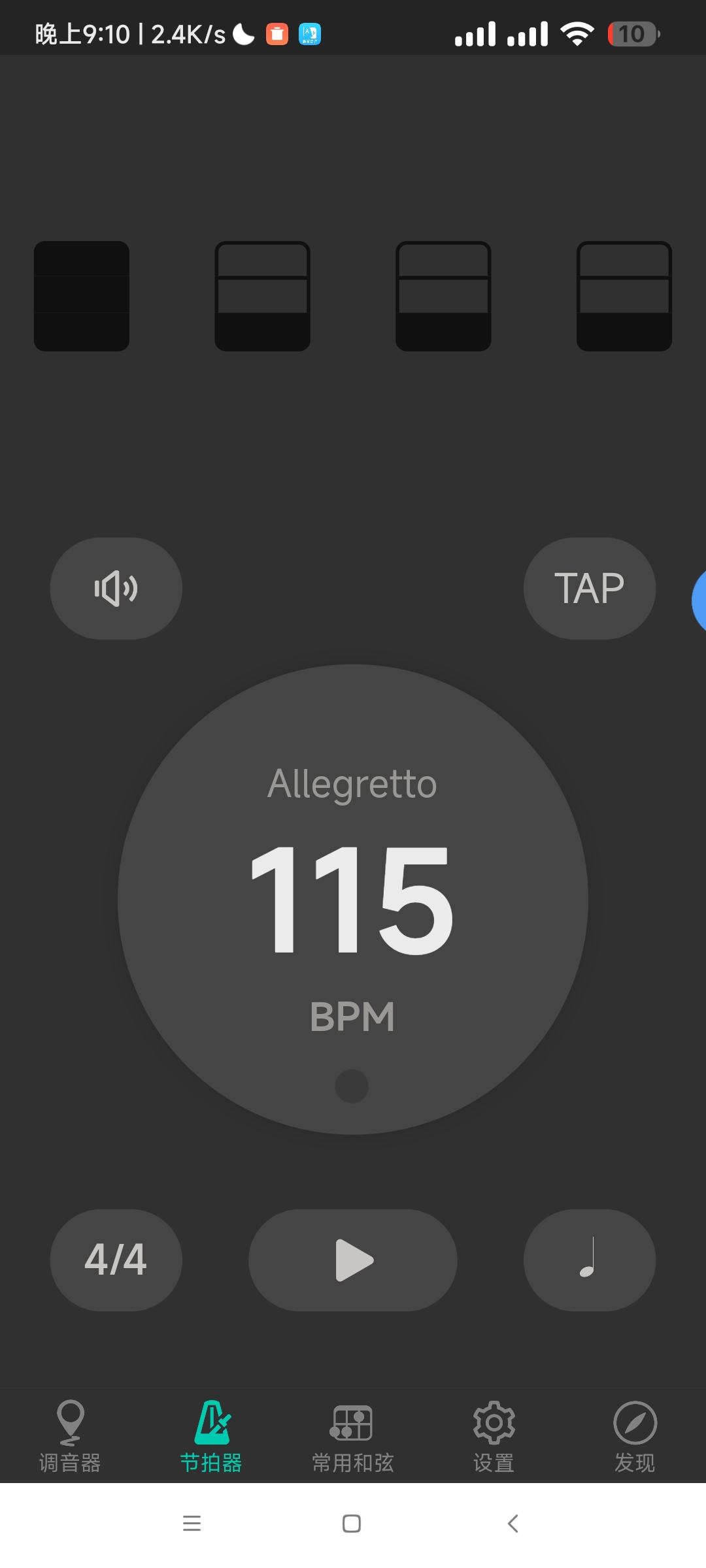706x1568 pixels.
Task: Toggle the first beat accent block
Action: point(82,296)
